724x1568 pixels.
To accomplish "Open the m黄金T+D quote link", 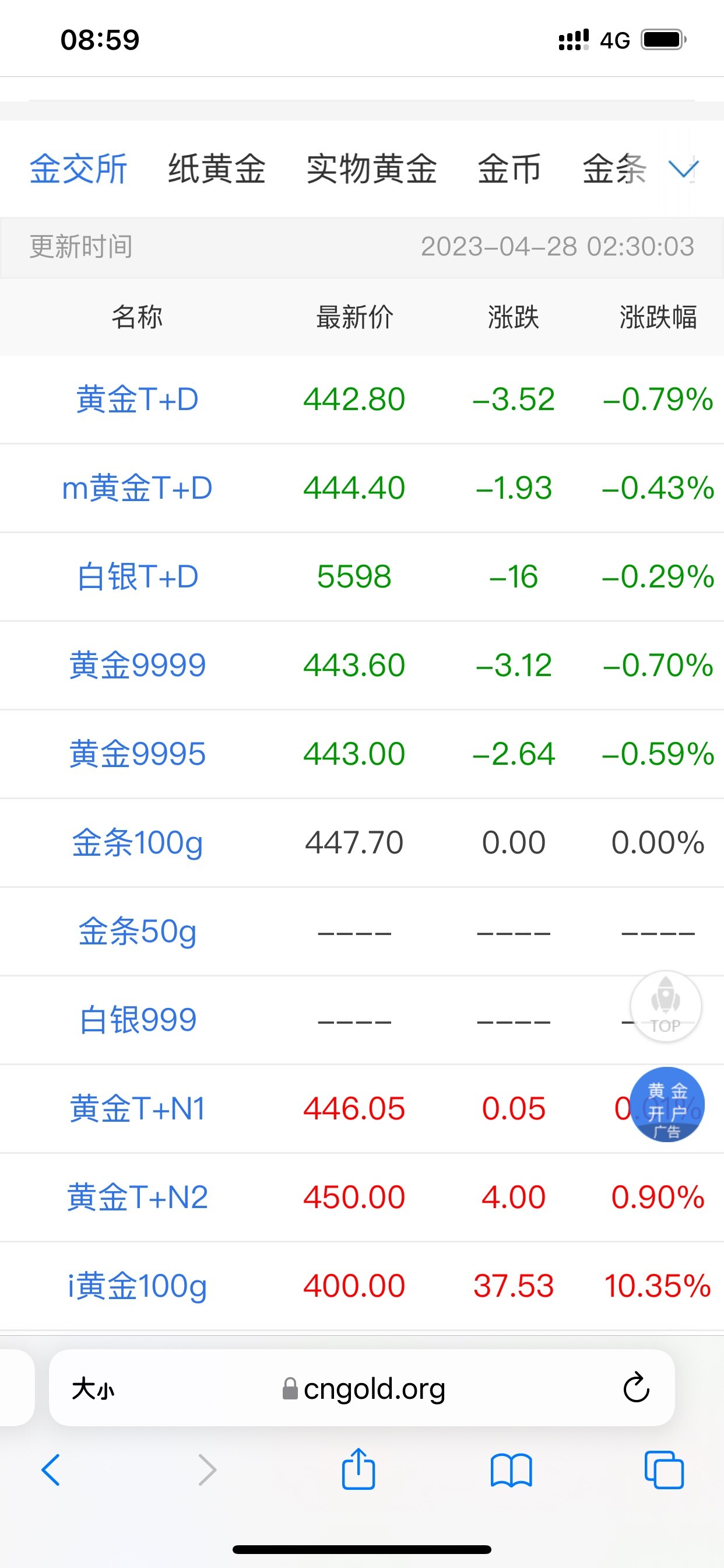I will point(137,488).
